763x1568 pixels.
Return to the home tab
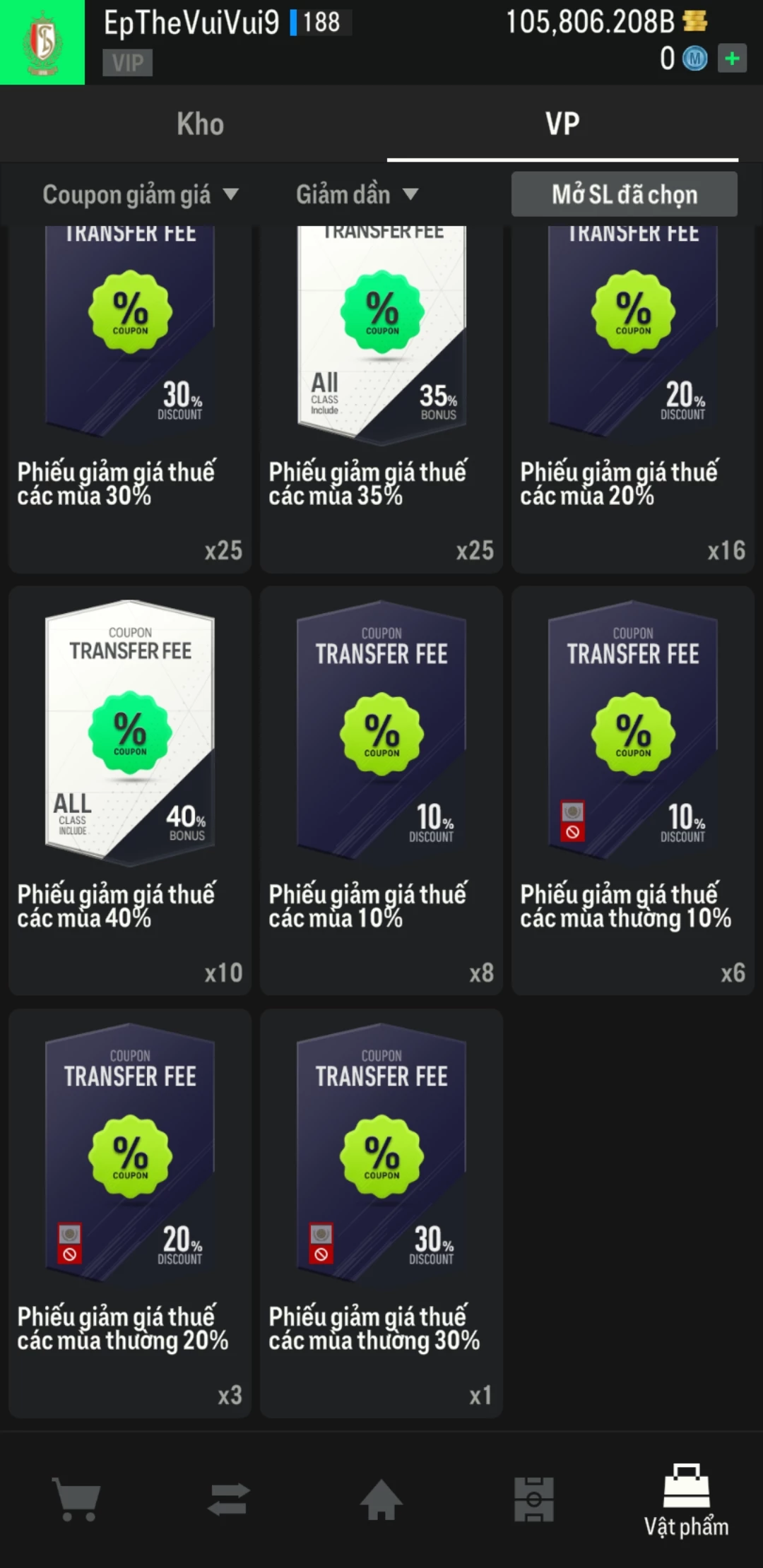click(381, 1499)
